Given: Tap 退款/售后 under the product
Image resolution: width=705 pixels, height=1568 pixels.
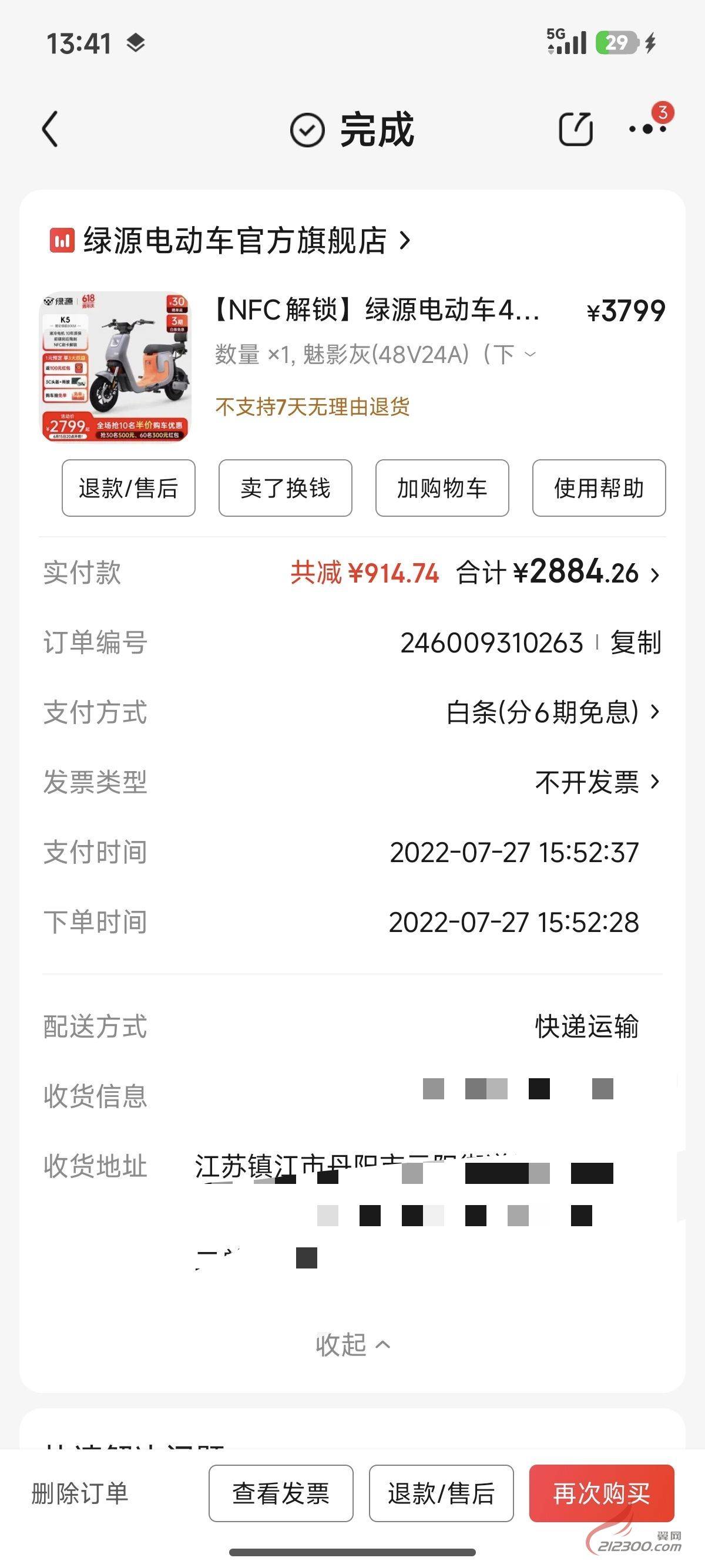Looking at the screenshot, I should click(129, 488).
